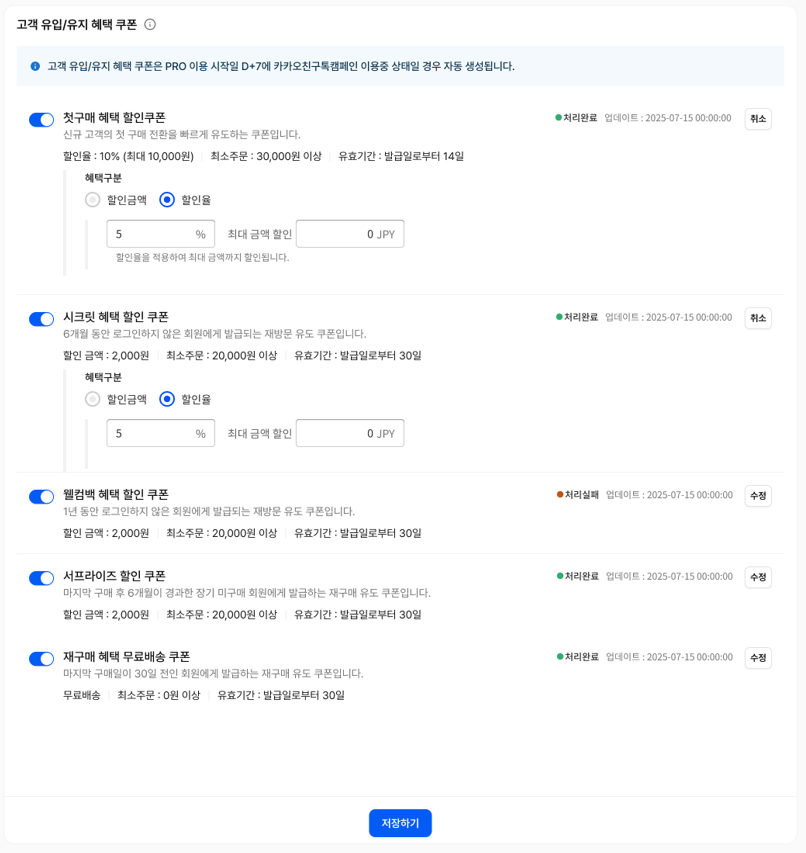Tap 취소 for 시크릿 혜택 할인 쿠폰
Screen dimensions: 806x853
(758, 318)
